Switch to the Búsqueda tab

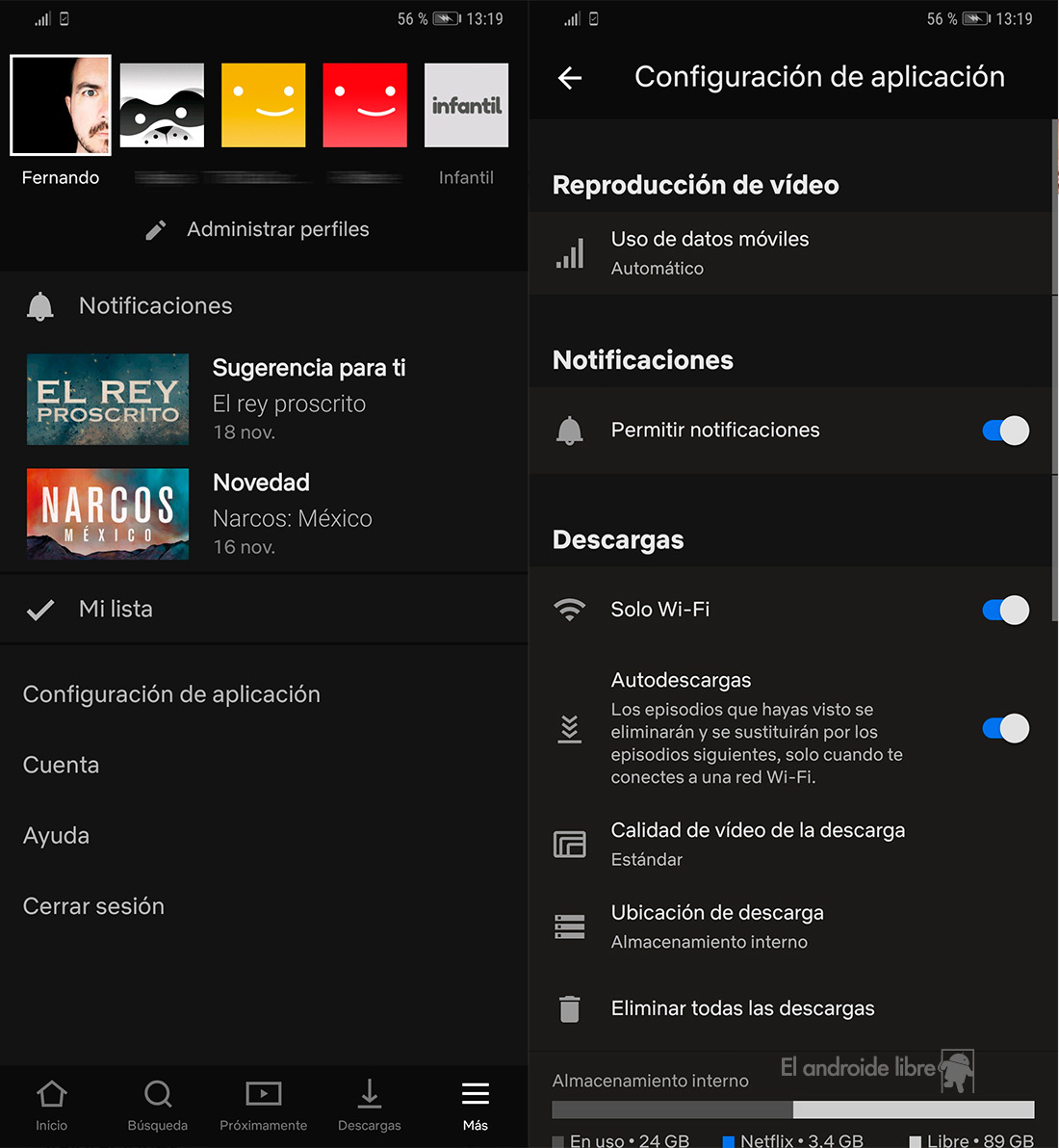coord(158,1105)
